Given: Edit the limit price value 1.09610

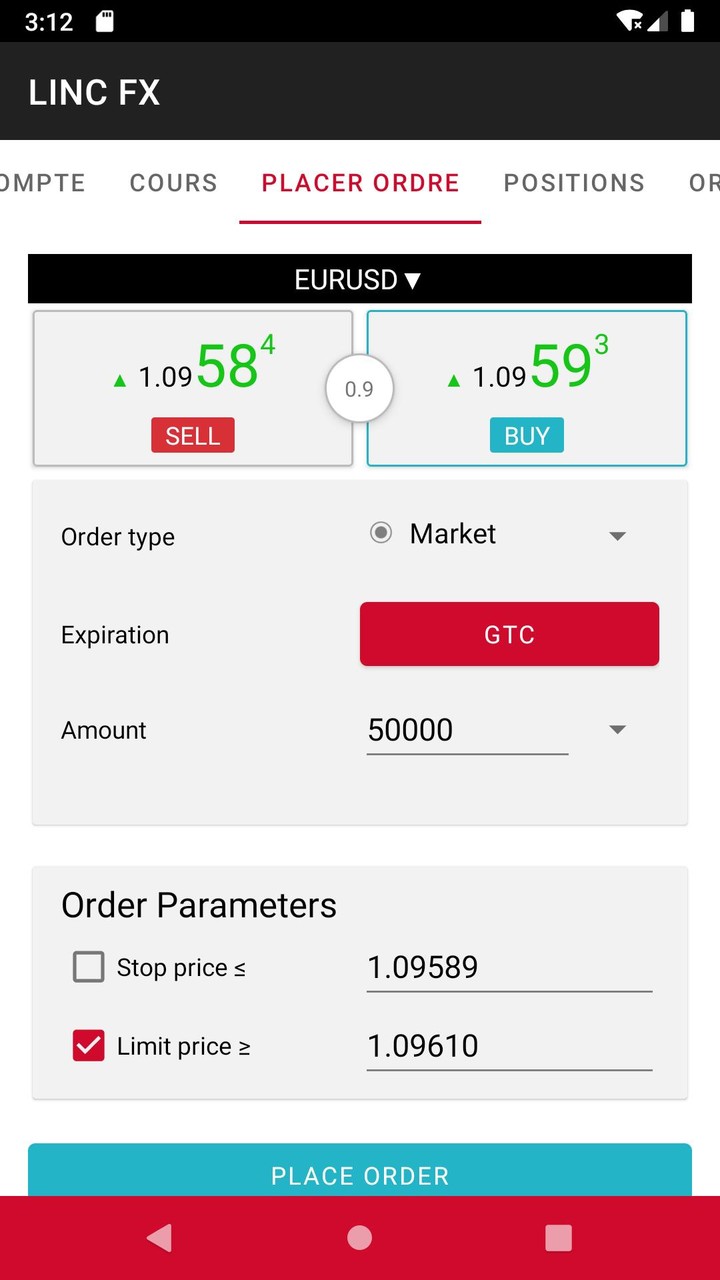Looking at the screenshot, I should tap(509, 1046).
